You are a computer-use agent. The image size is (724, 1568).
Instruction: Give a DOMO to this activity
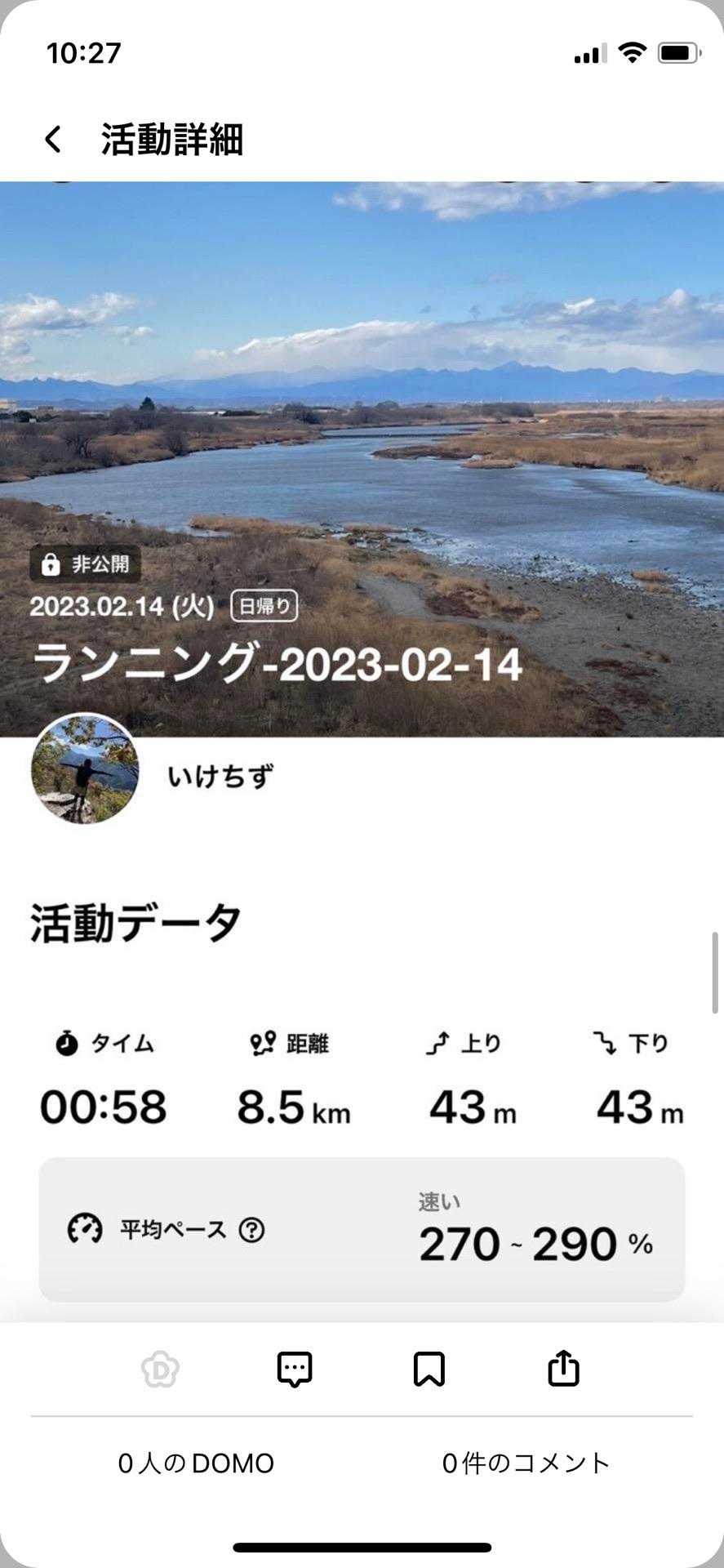click(x=160, y=1370)
